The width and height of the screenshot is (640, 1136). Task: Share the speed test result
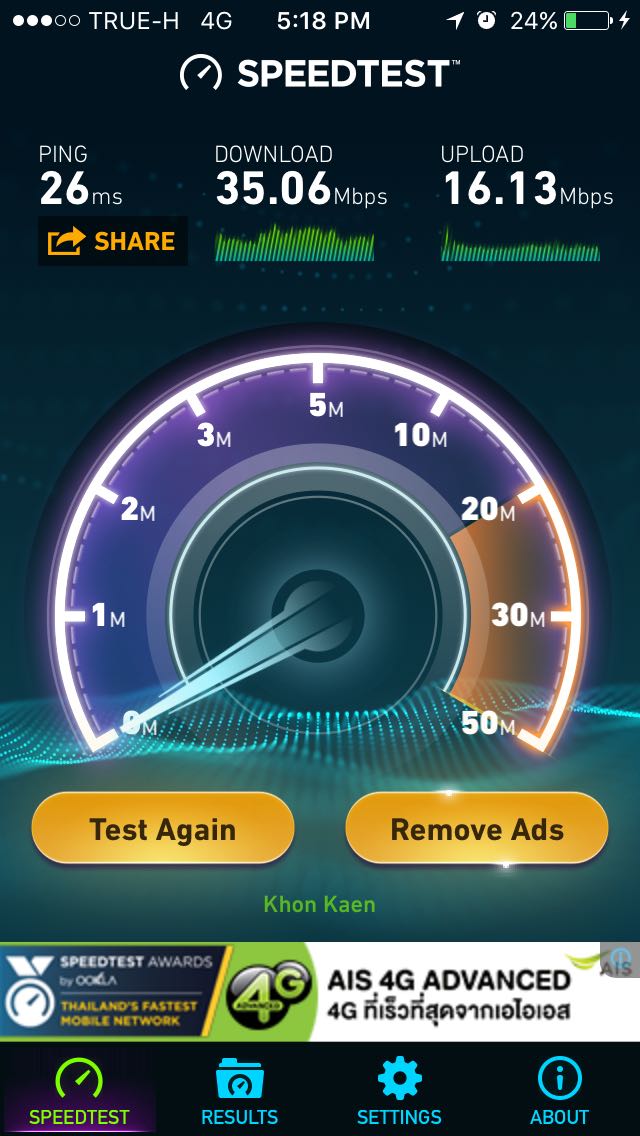point(112,241)
